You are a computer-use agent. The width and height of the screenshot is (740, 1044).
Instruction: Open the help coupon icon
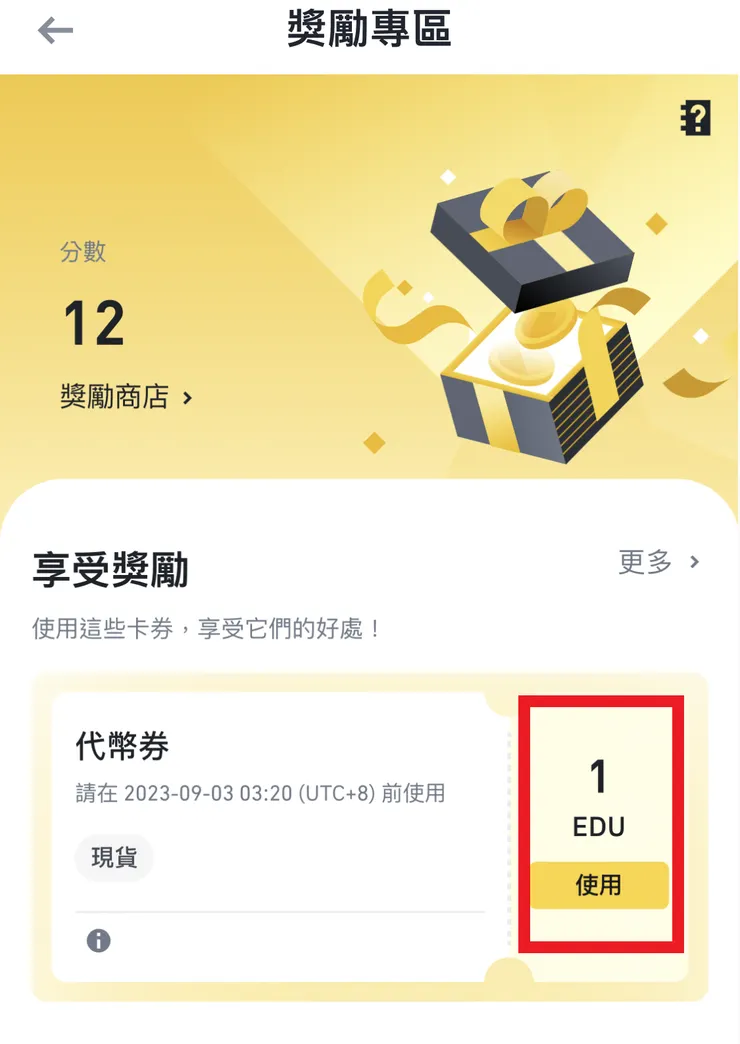tap(695, 119)
